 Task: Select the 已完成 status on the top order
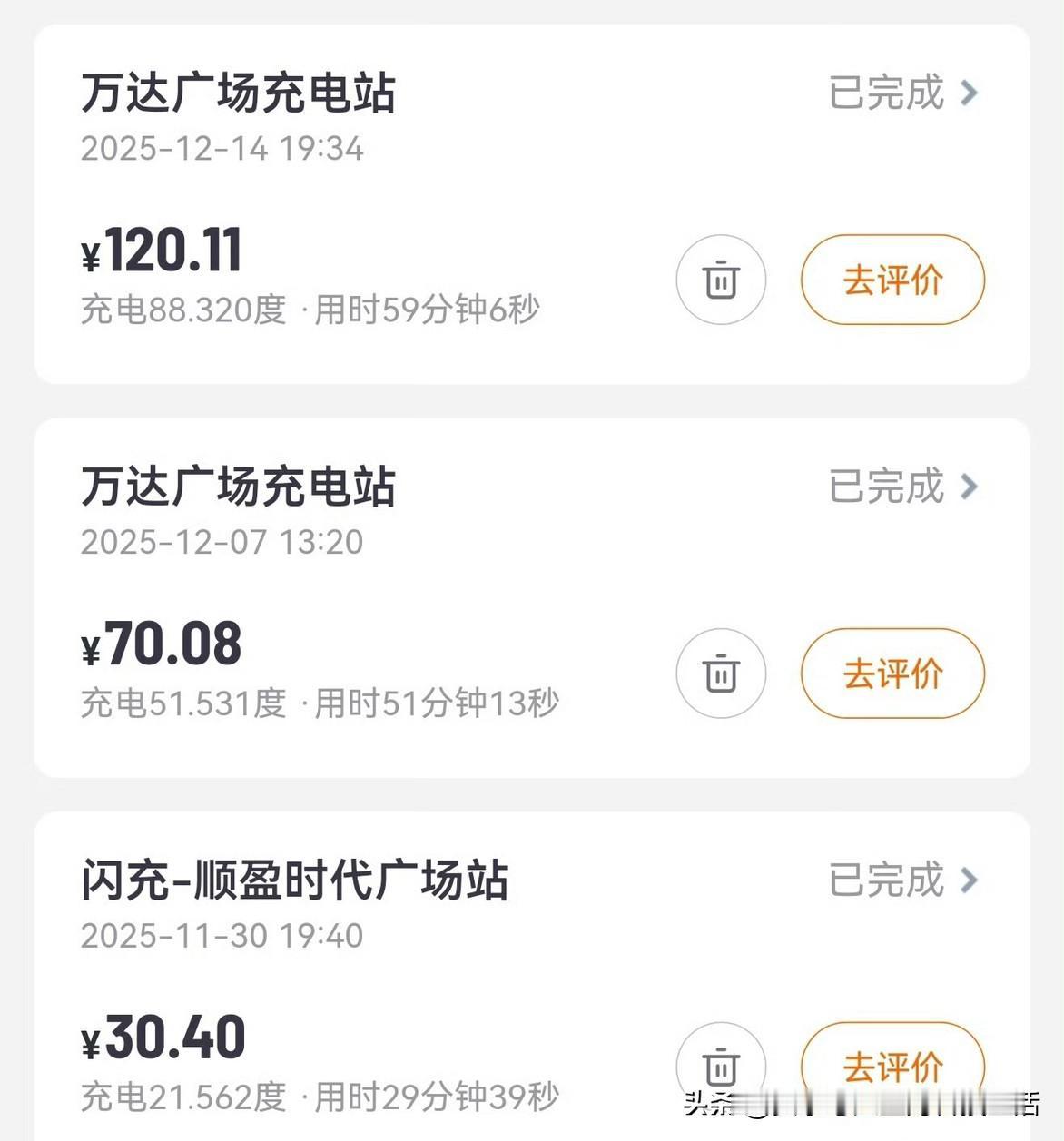[885, 93]
